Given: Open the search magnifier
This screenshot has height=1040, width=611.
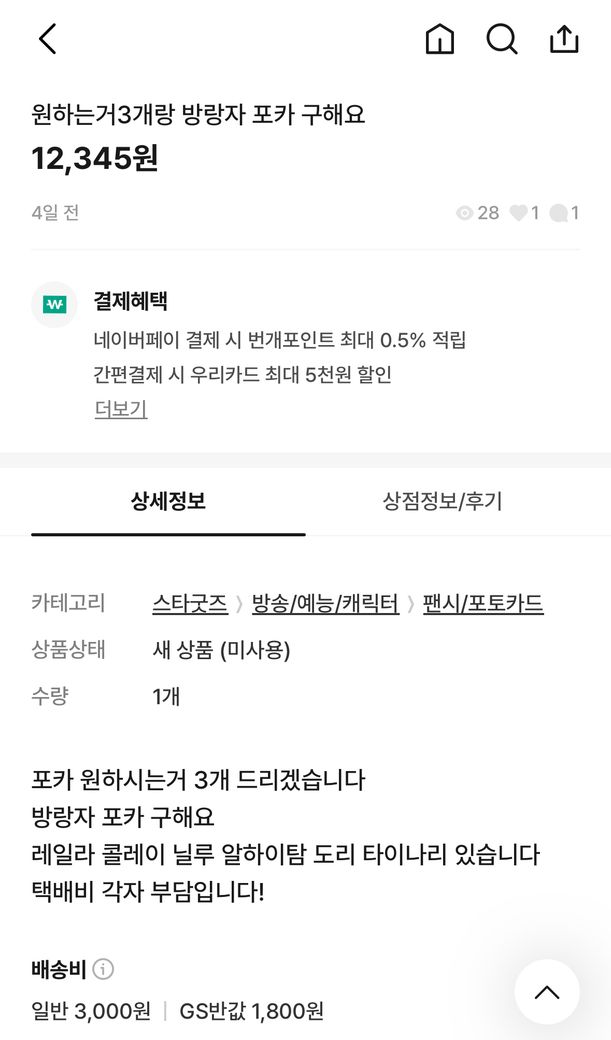Looking at the screenshot, I should [x=502, y=39].
